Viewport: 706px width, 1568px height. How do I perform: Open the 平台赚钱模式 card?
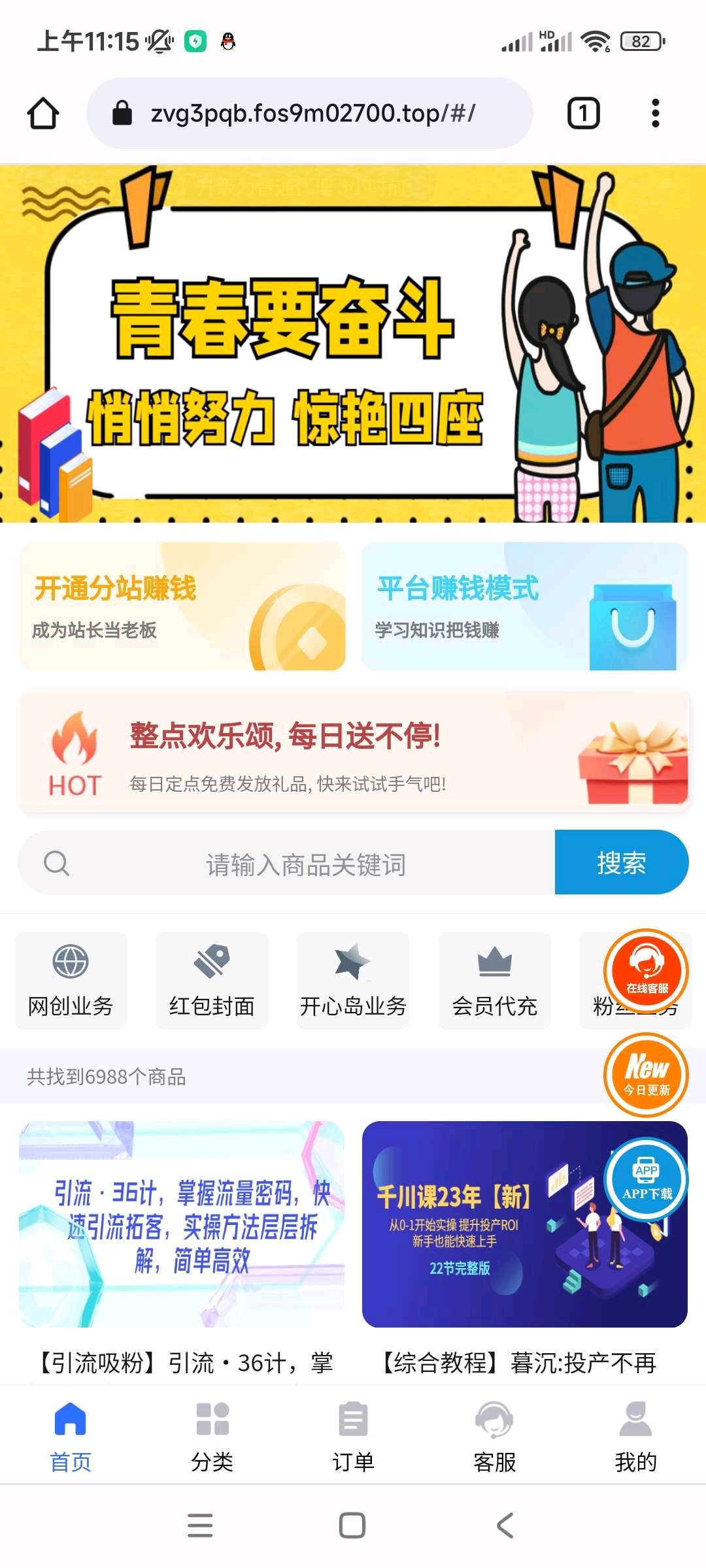(x=524, y=606)
